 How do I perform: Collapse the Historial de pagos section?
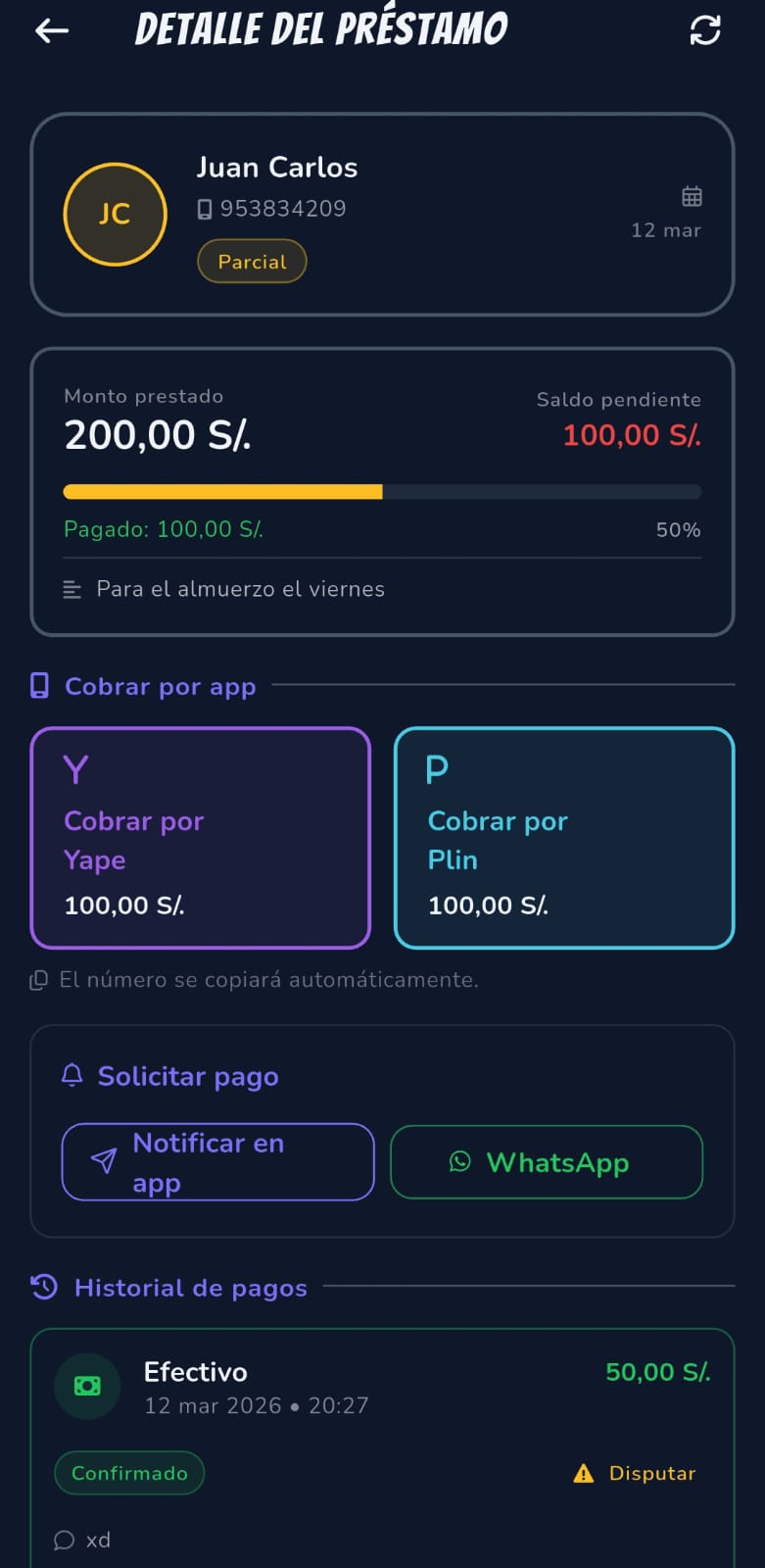pyautogui.click(x=190, y=1287)
